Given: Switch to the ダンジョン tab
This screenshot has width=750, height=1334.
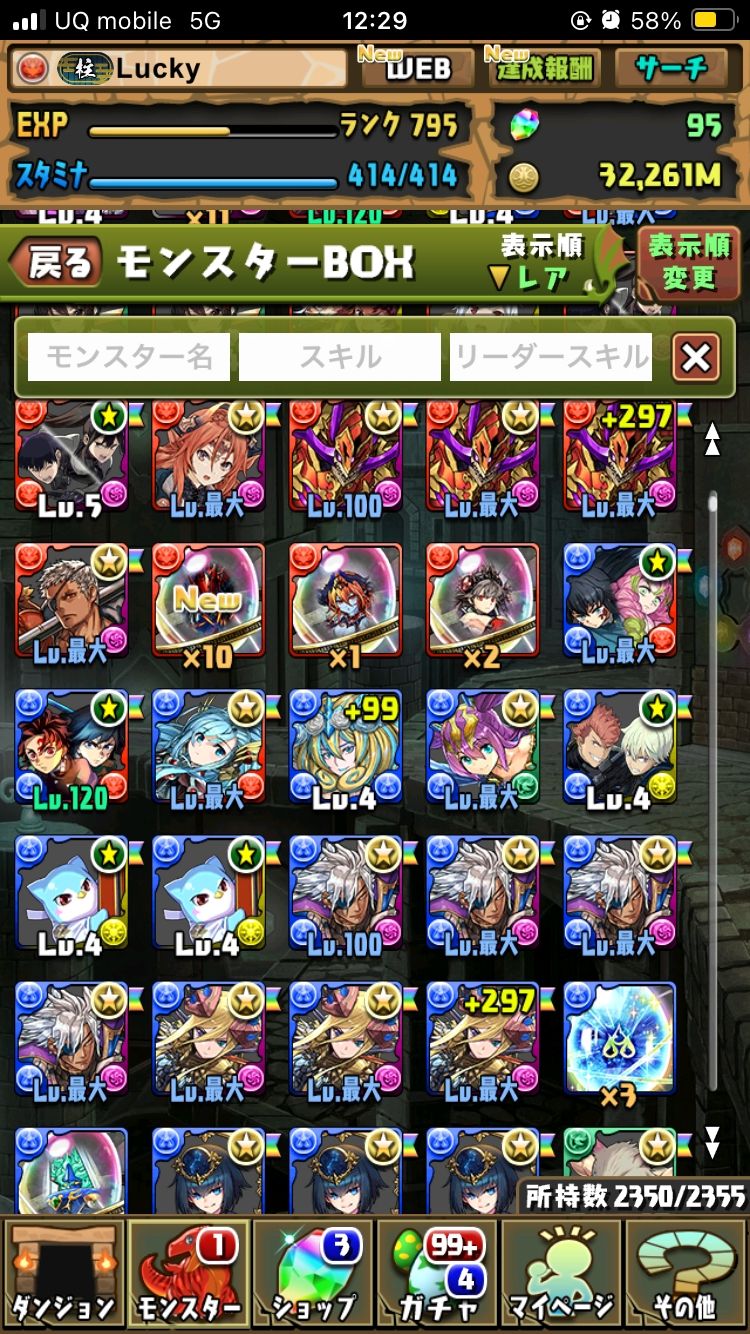Looking at the screenshot, I should [63, 1272].
